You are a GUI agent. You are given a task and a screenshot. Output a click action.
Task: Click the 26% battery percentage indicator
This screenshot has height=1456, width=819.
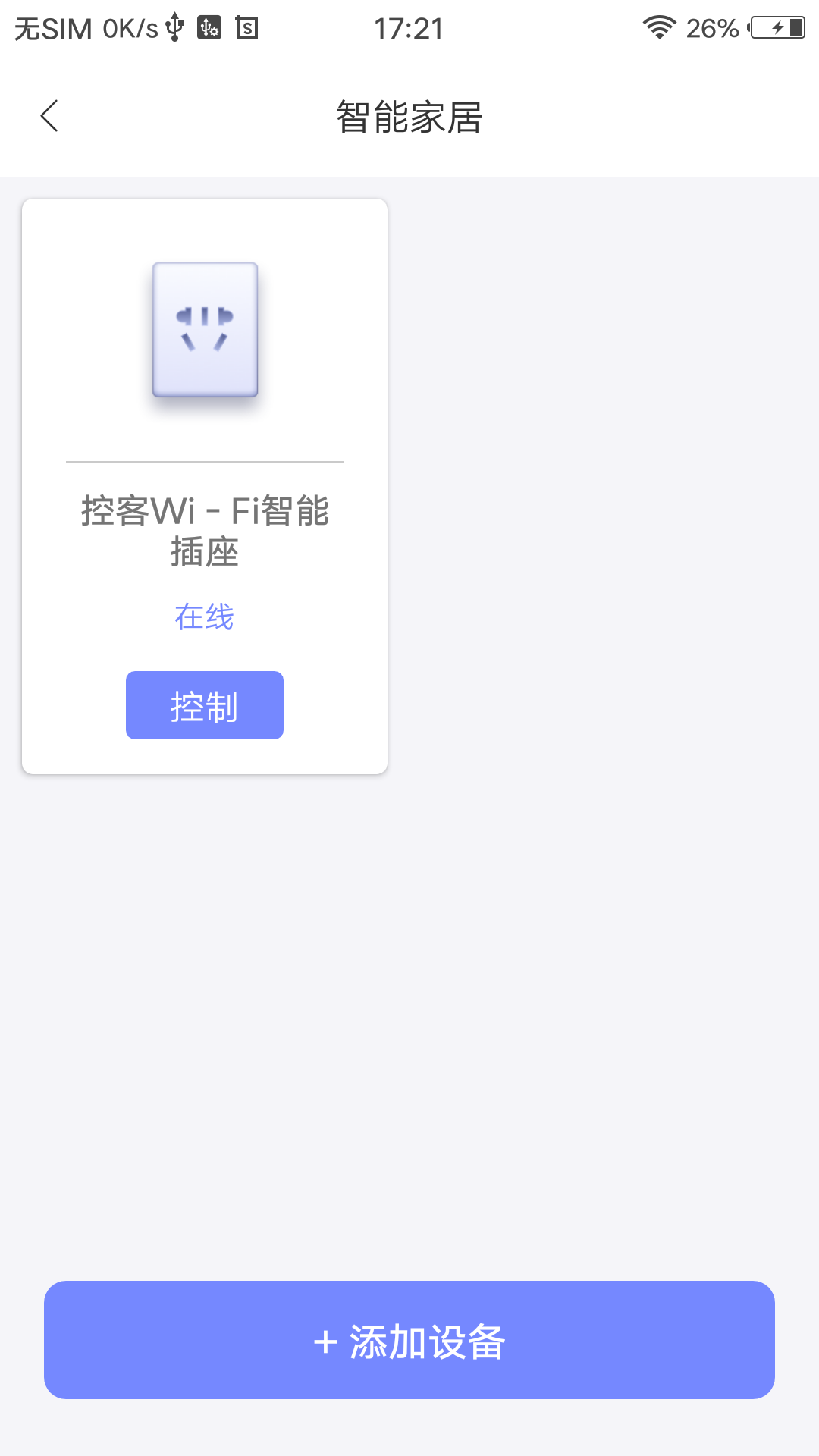[x=711, y=28]
